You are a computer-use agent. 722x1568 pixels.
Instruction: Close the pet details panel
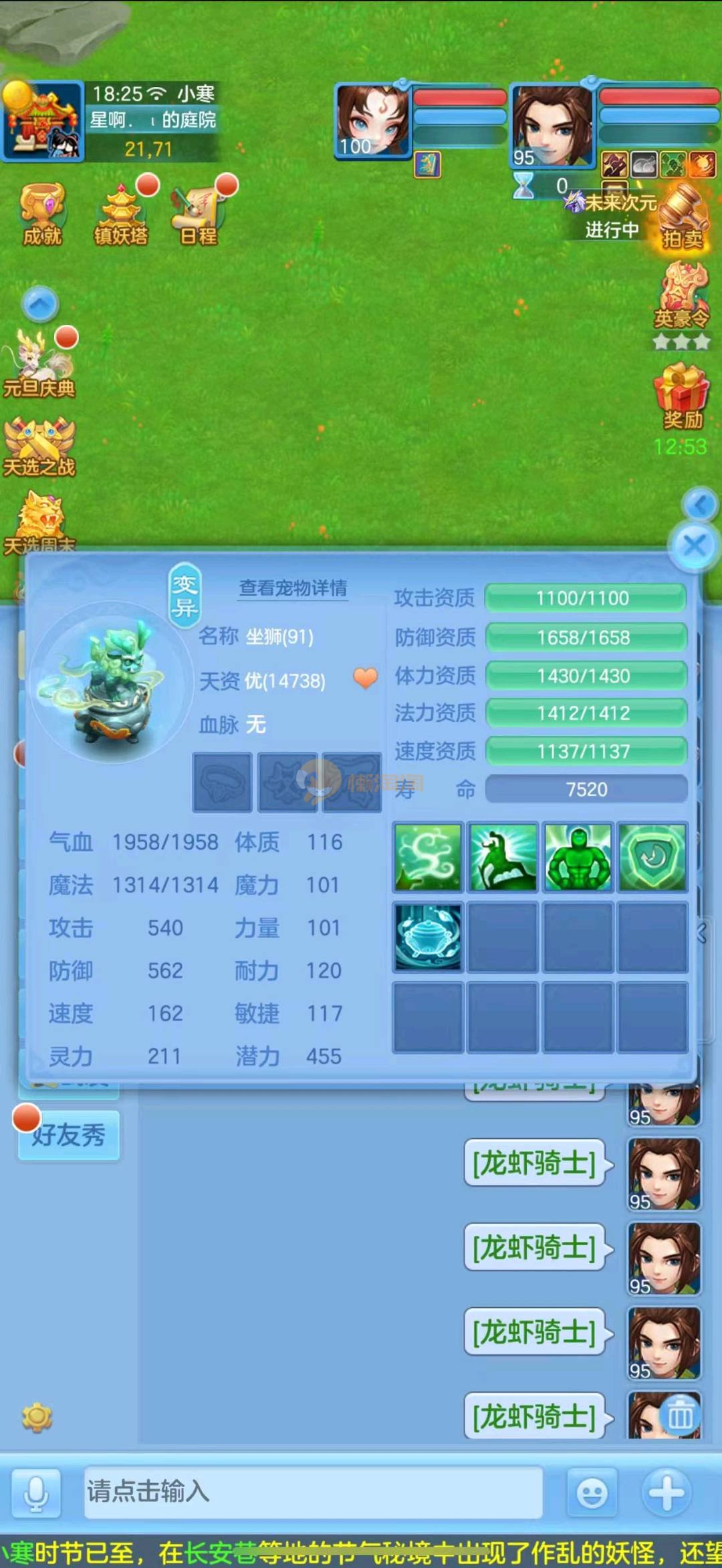(x=694, y=547)
